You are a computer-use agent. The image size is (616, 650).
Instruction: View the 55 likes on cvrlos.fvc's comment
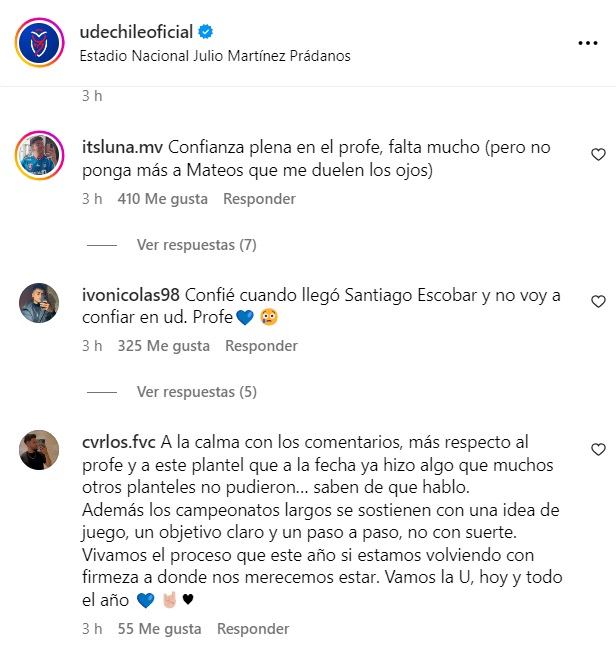(159, 629)
